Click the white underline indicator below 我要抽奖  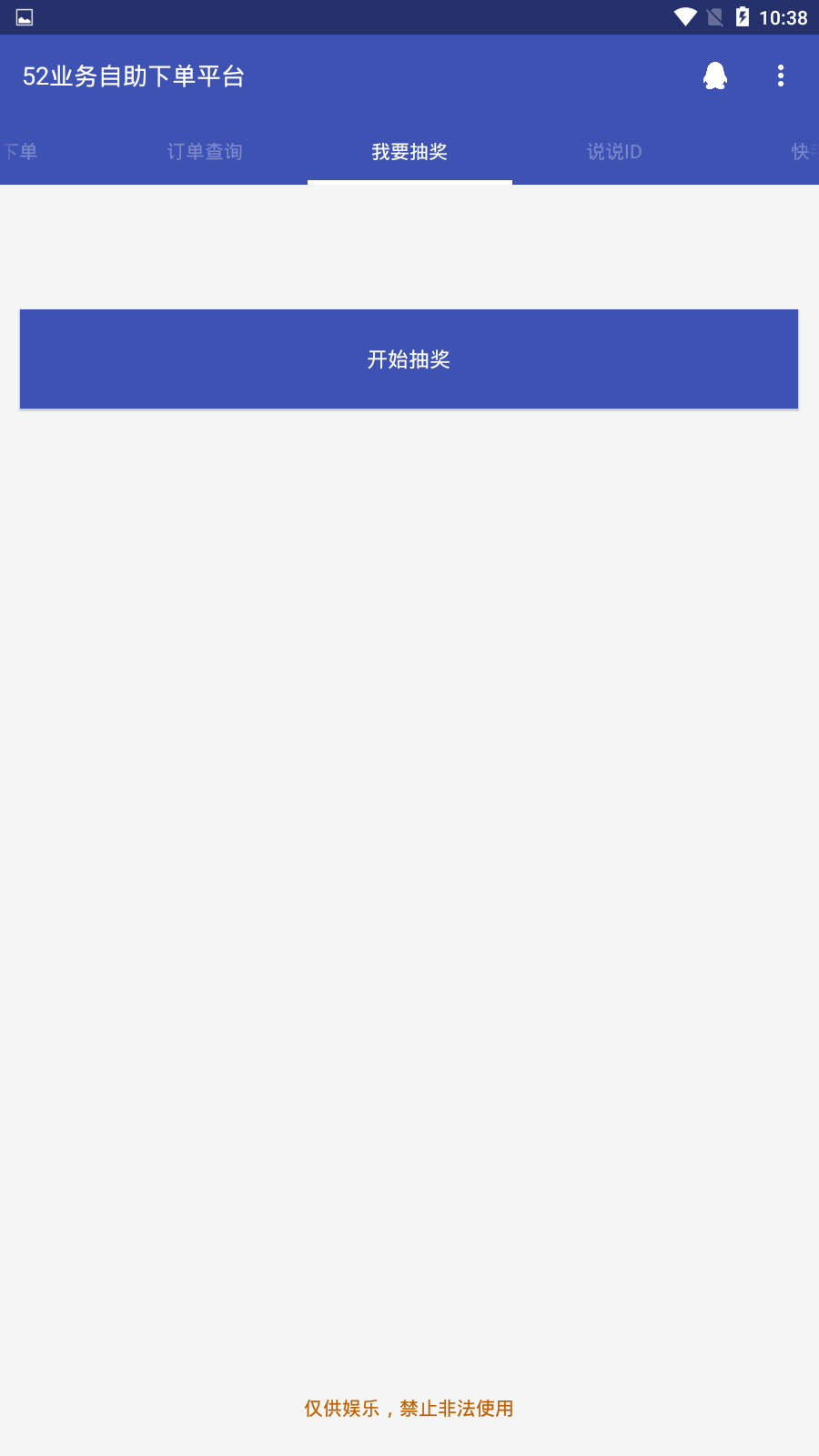click(409, 182)
